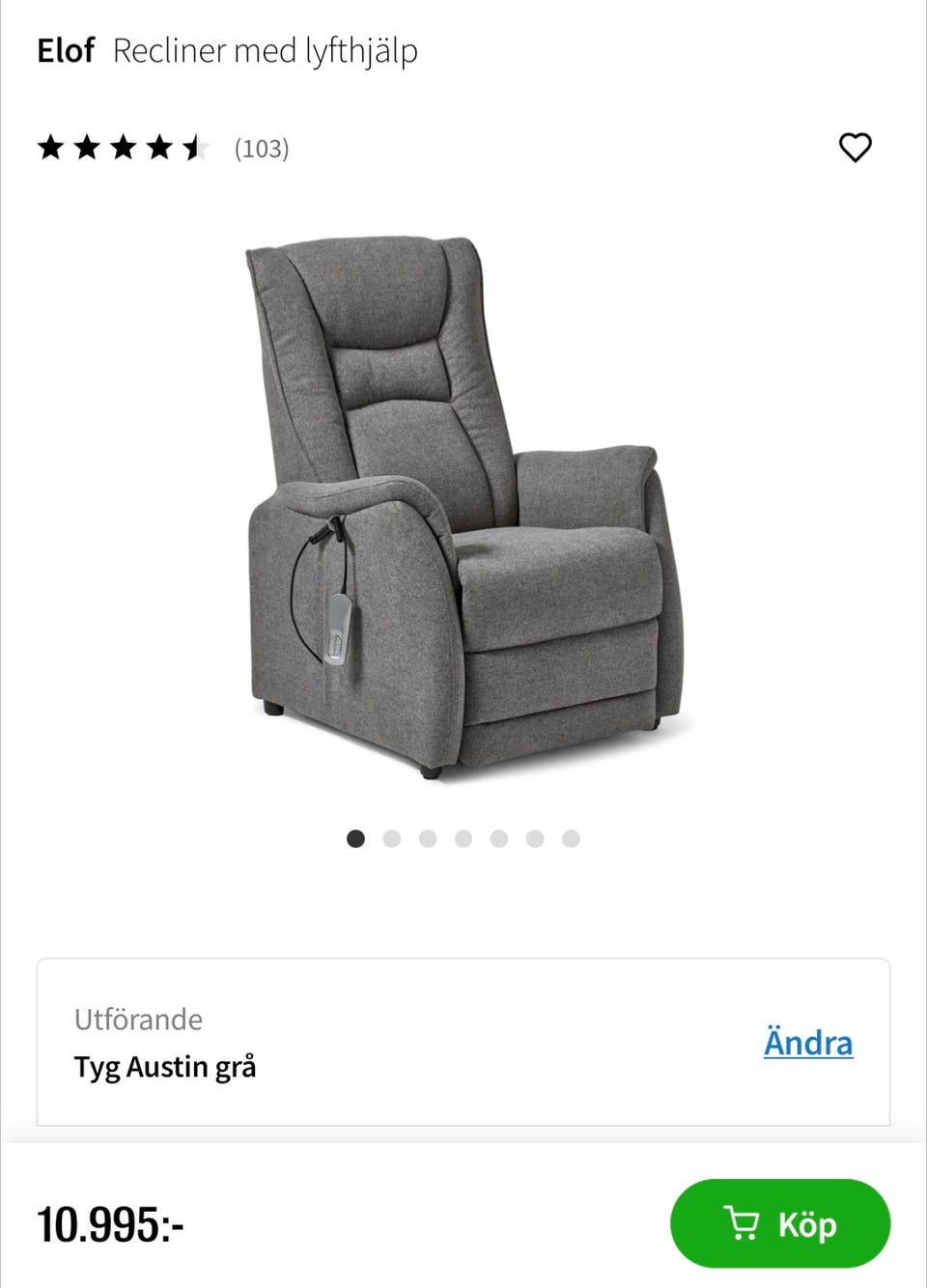Click the Elof product title
This screenshot has height=1288, width=927.
66,50
